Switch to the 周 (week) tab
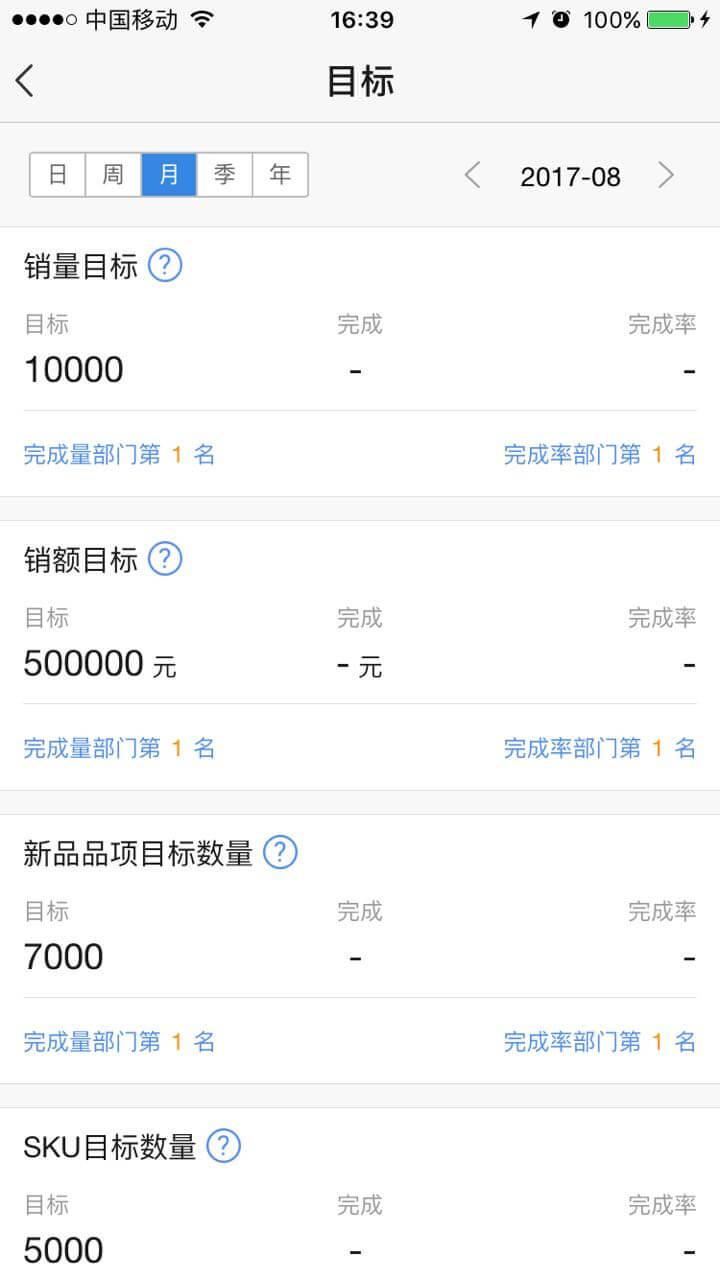The height and width of the screenshot is (1280, 720). pos(113,175)
